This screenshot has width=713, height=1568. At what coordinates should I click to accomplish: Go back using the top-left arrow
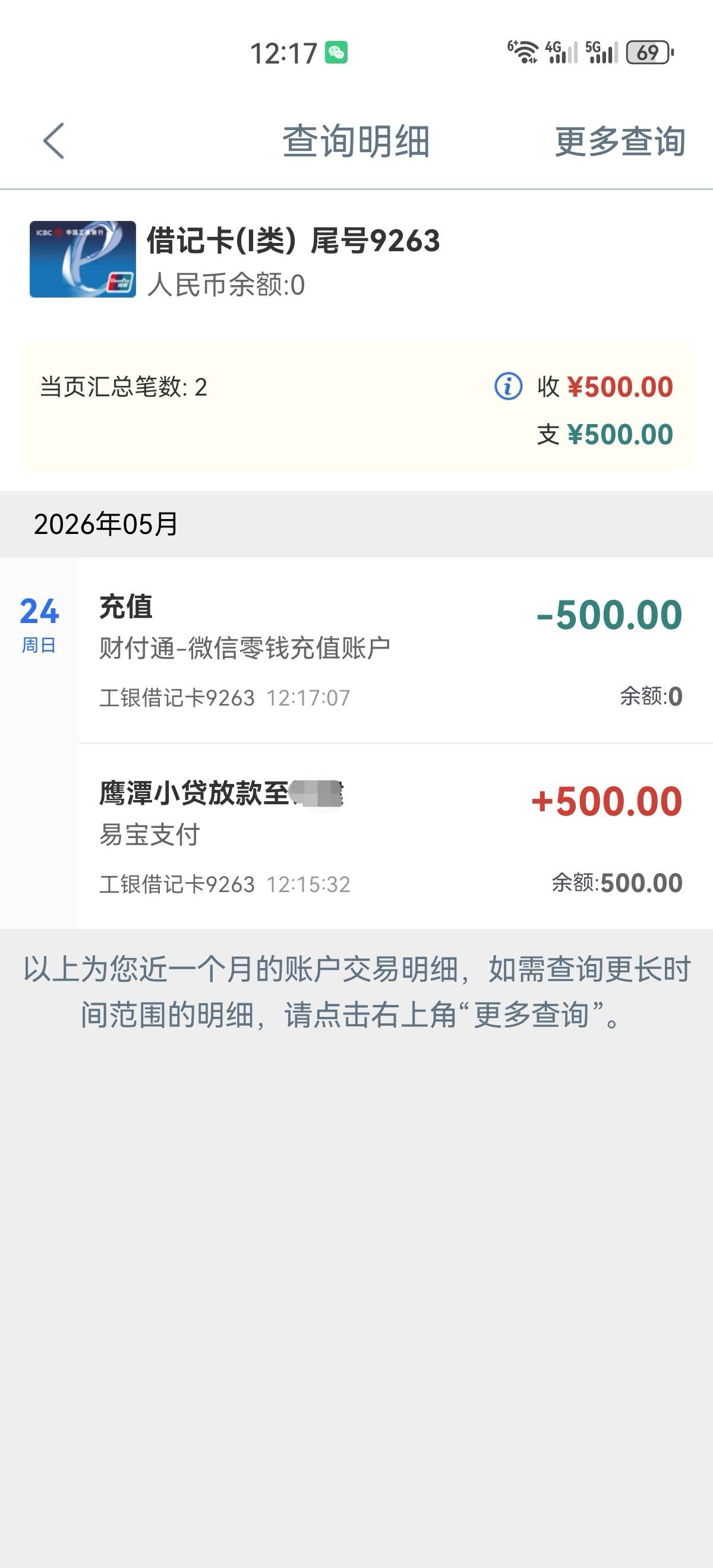[x=53, y=141]
